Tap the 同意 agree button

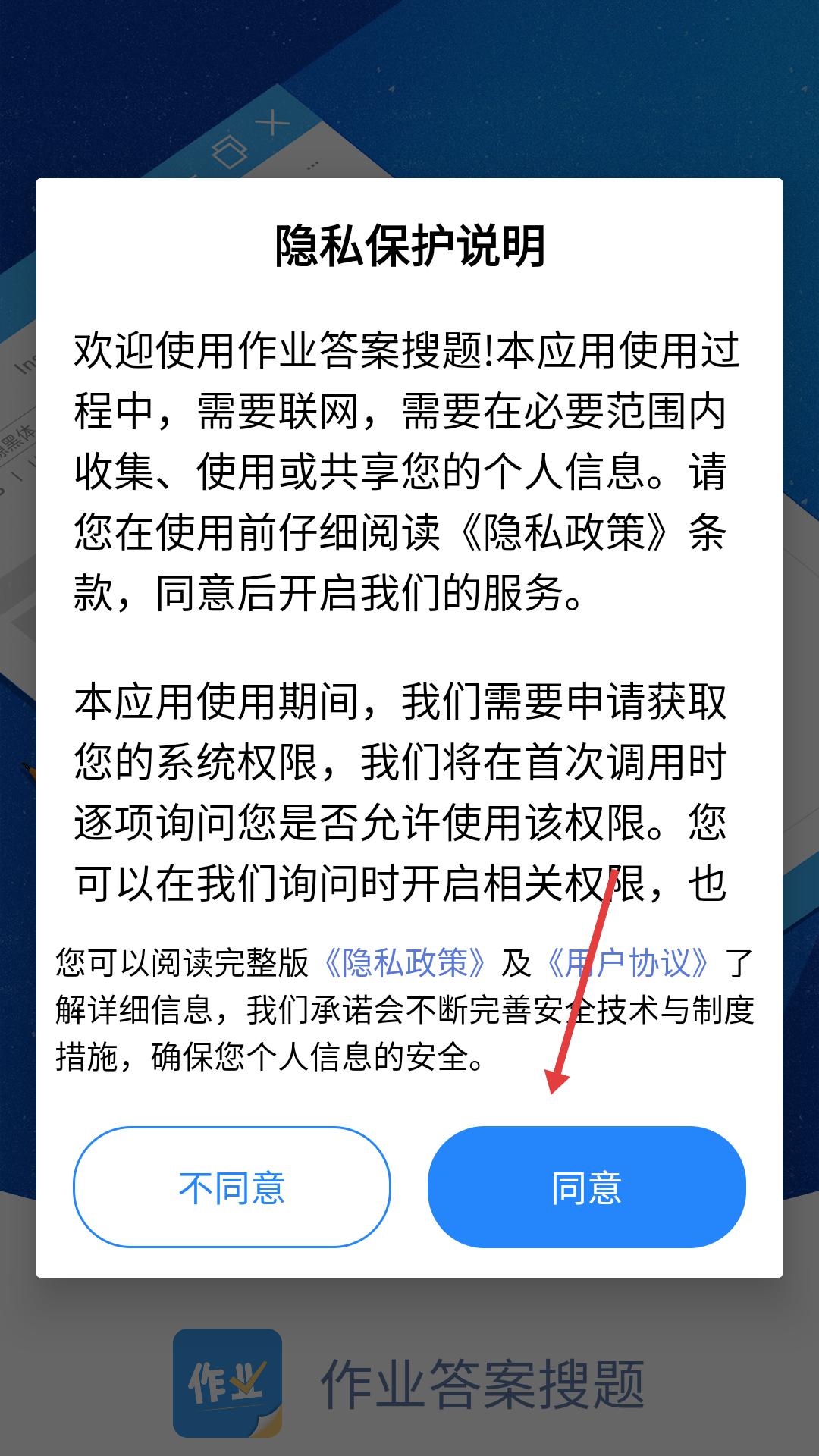586,1187
